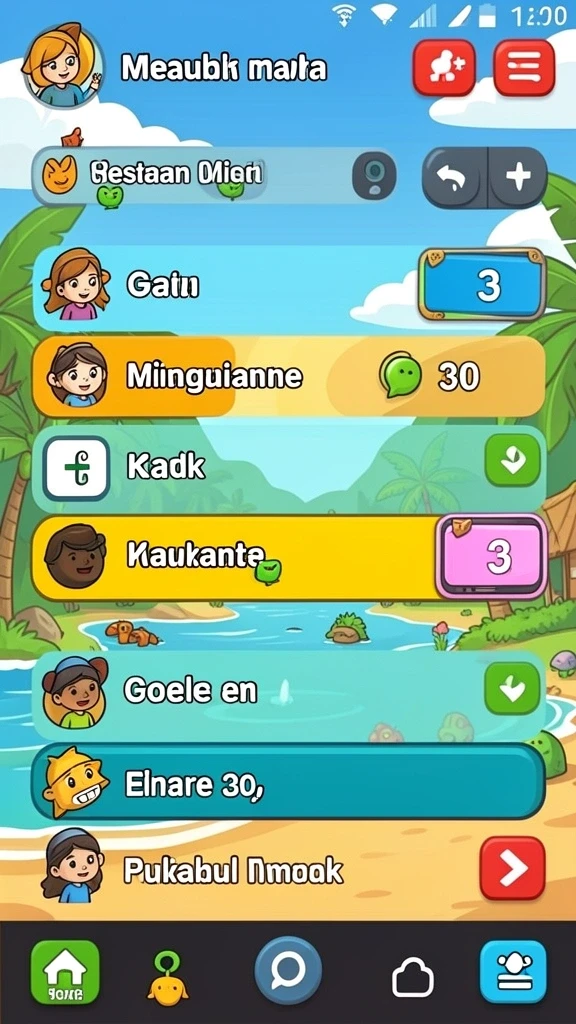Tap the green arrow on Goele en row
Screen dimensions: 576x1024
tap(513, 688)
